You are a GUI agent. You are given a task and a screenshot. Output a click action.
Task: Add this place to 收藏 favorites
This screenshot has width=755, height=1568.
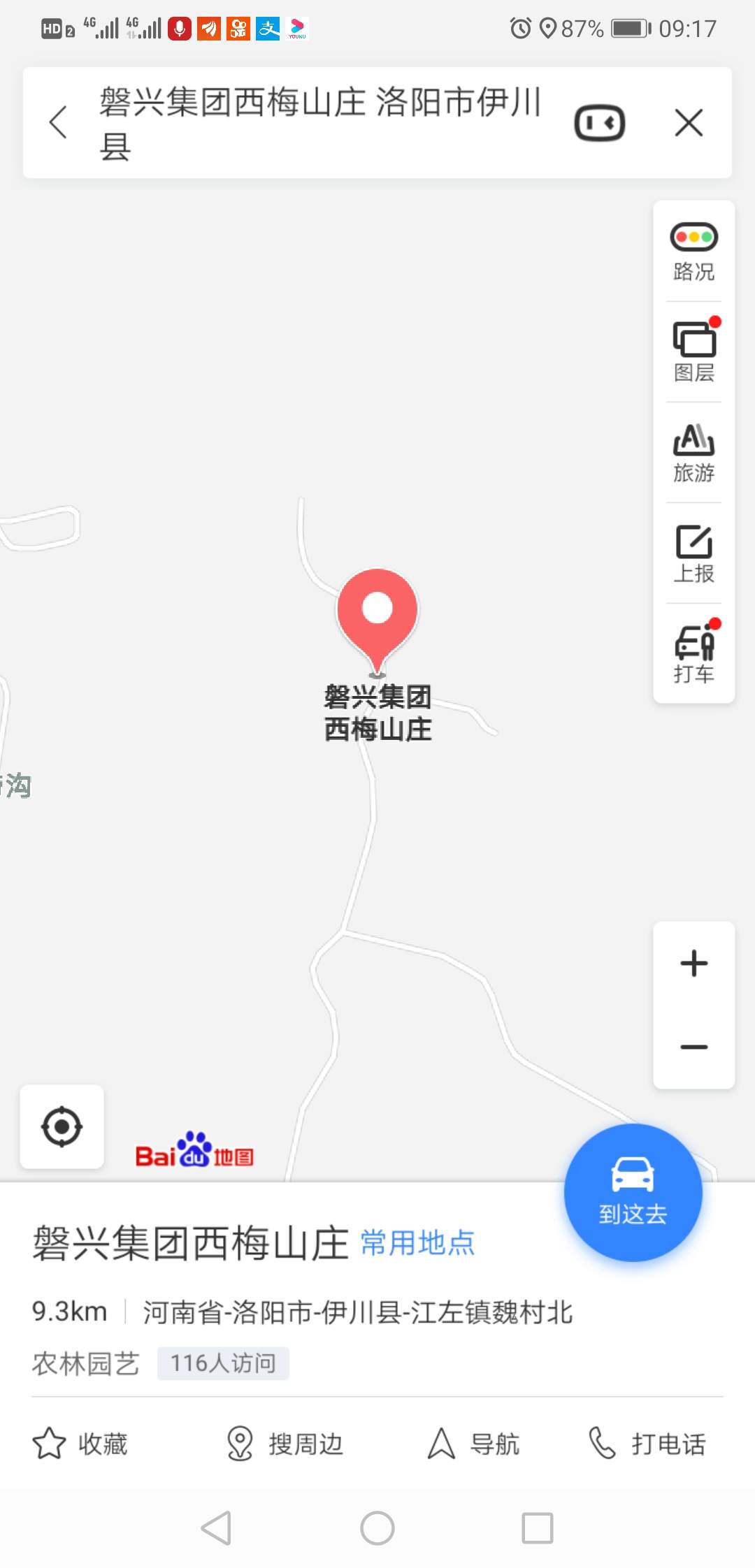coord(80,1444)
